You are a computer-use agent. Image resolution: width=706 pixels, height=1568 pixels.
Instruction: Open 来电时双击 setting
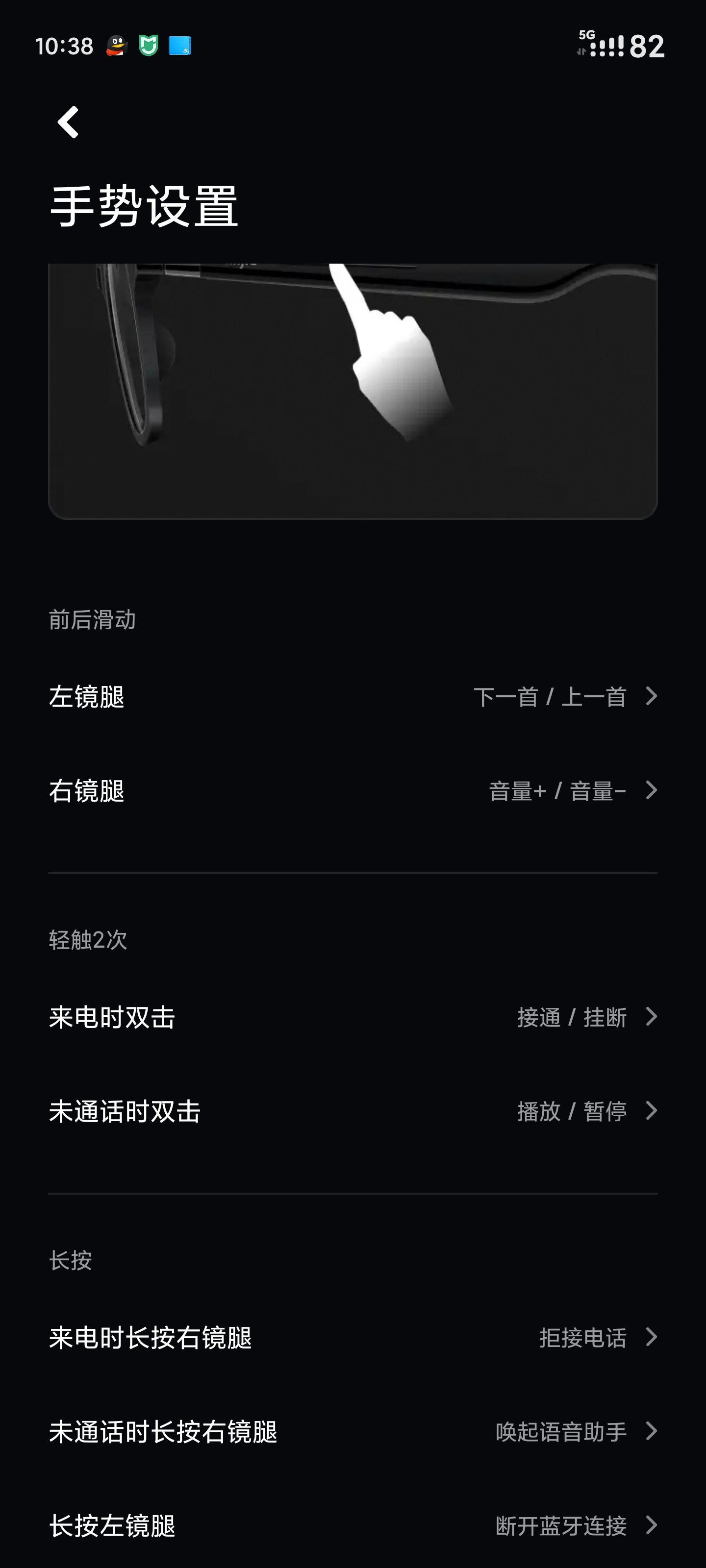tap(353, 1017)
